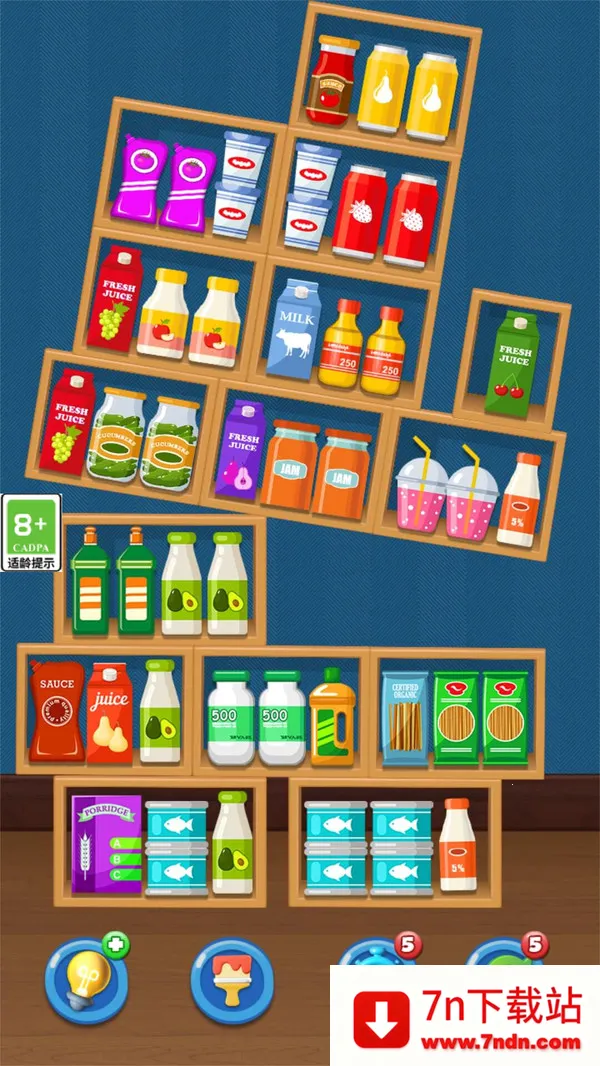Select the Certified Organic pasta bag
Image resolution: width=600 pixels, height=1066 pixels.
point(406,711)
